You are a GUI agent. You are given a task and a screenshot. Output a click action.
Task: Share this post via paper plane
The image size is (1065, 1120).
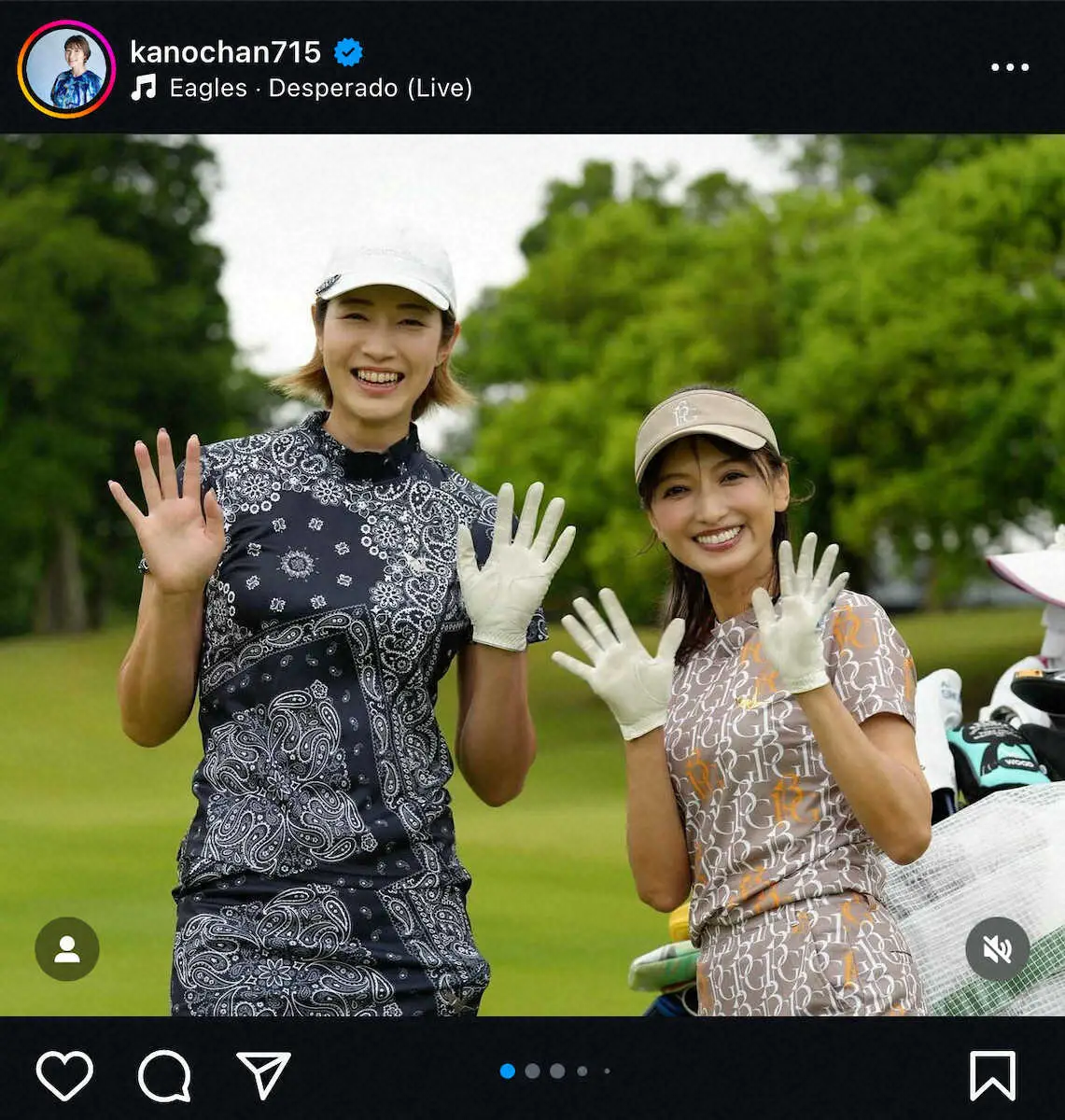pos(263,1075)
